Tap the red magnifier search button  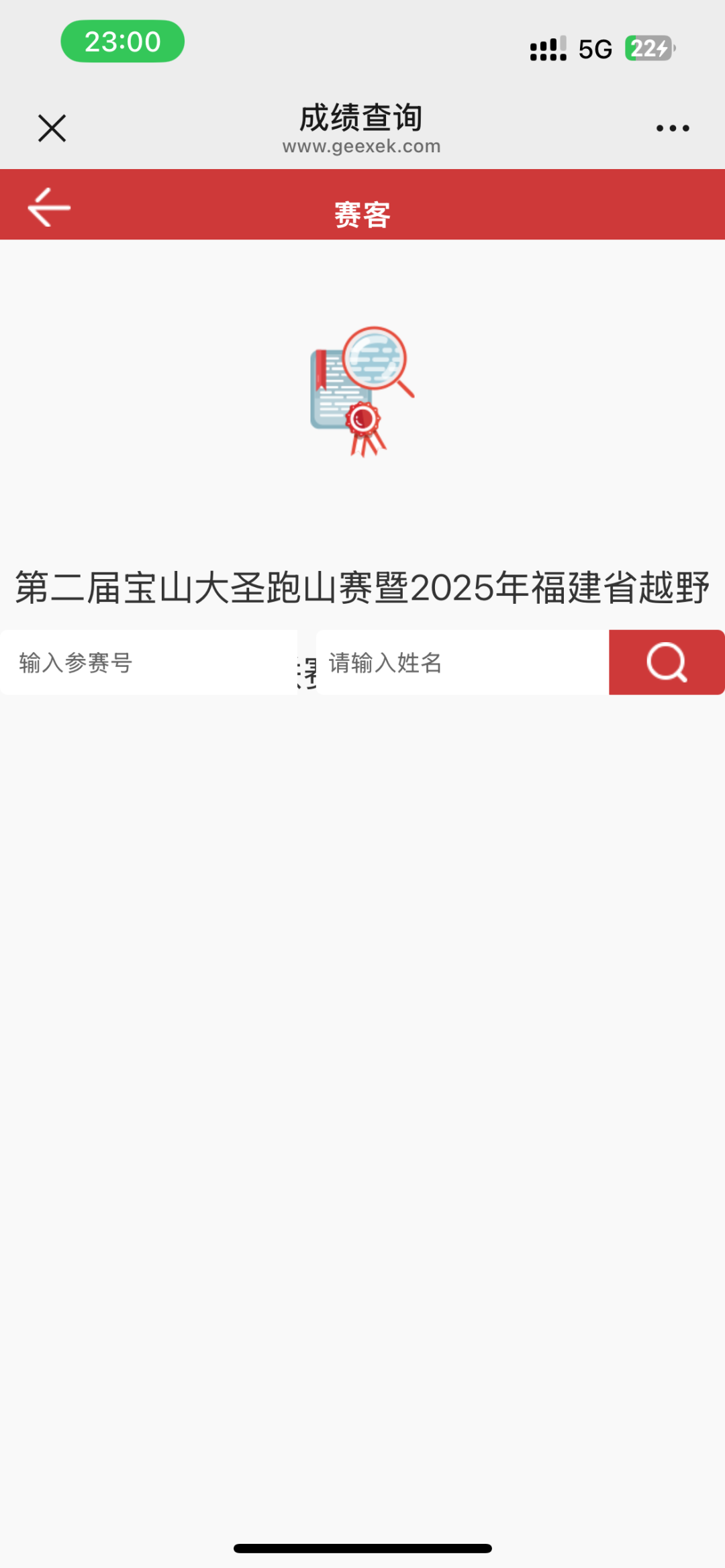667,662
